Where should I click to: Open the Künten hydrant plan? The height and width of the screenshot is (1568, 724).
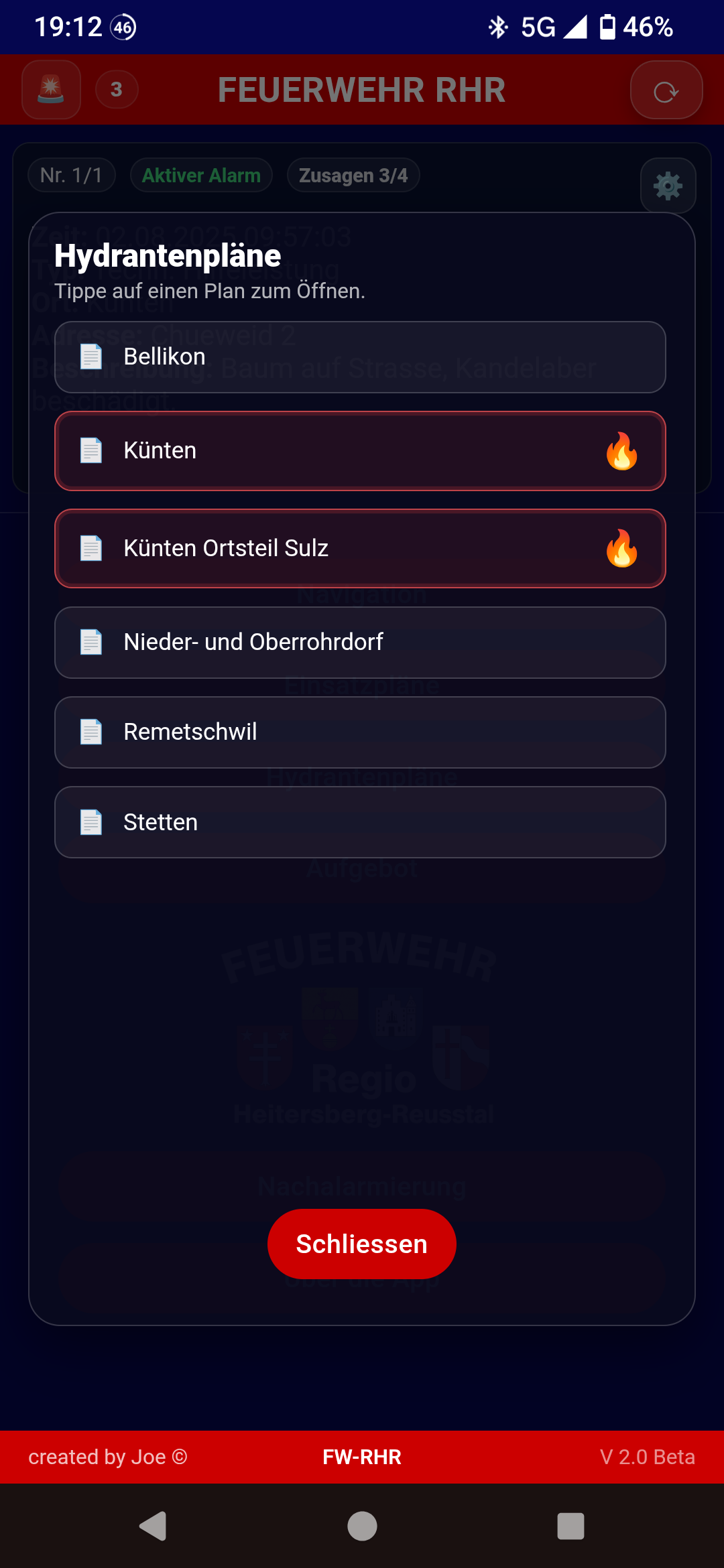(360, 451)
